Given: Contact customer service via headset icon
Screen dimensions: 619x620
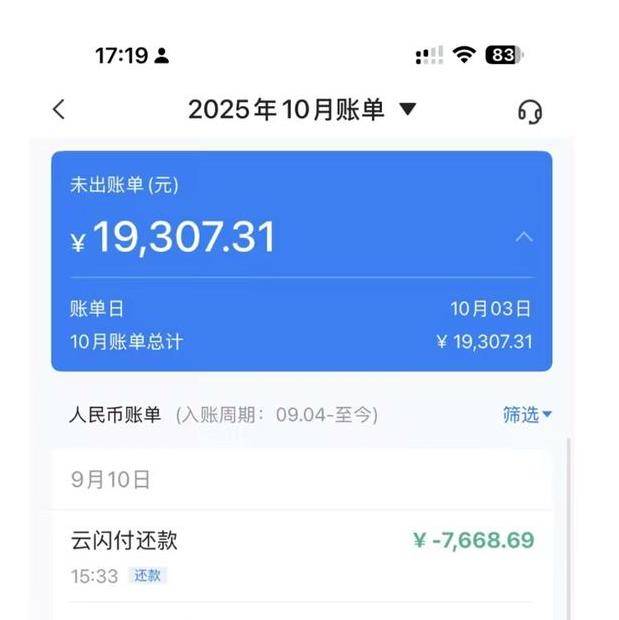Looking at the screenshot, I should coord(530,111).
